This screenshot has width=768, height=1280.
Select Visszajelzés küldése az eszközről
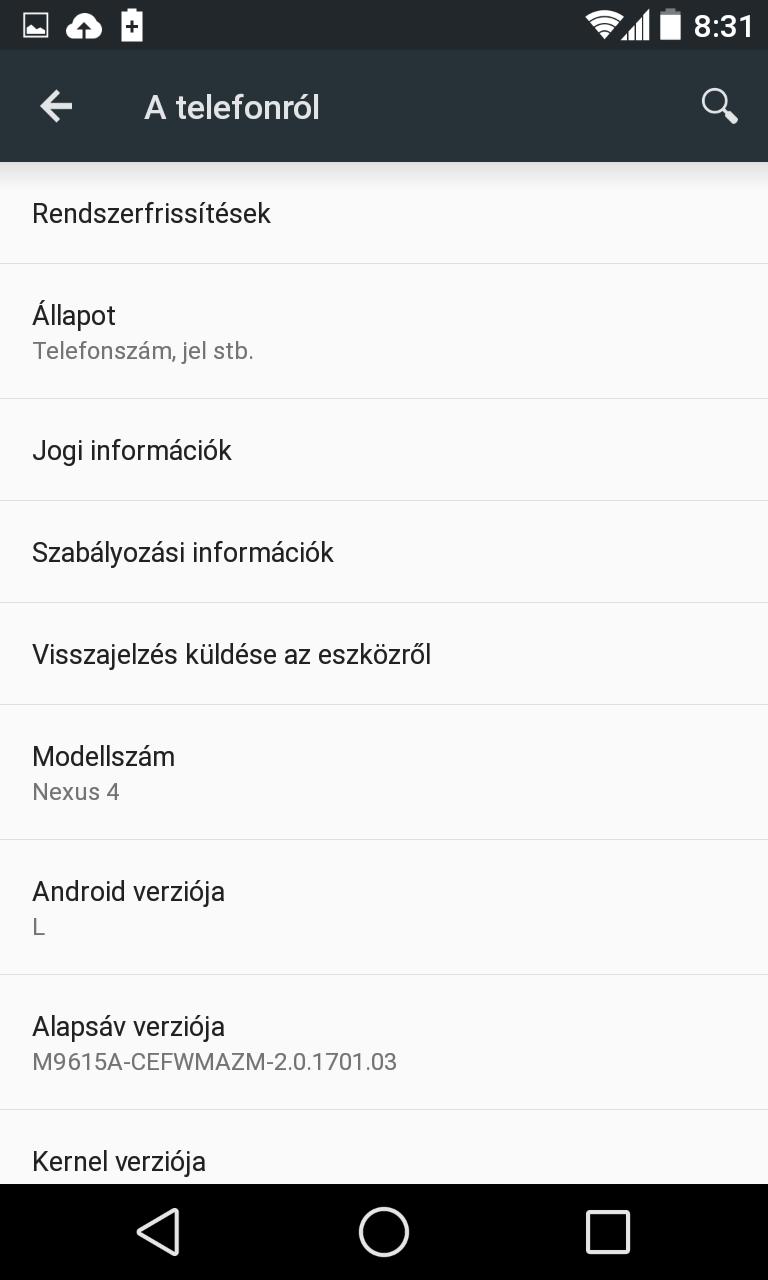click(384, 654)
